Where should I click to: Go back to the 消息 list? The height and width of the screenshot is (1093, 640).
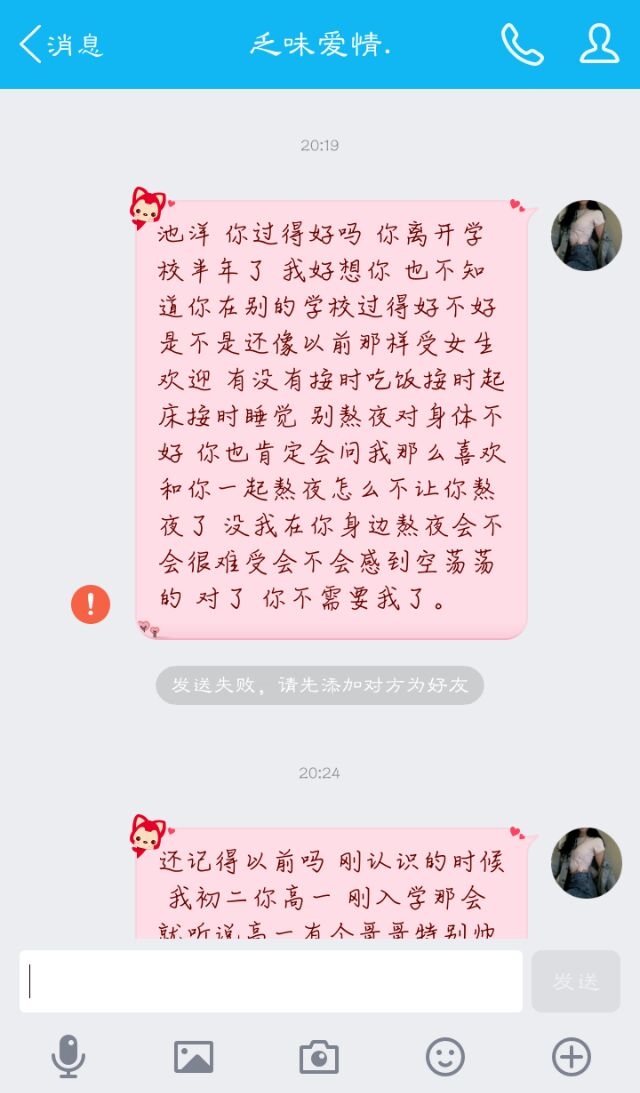(61, 45)
